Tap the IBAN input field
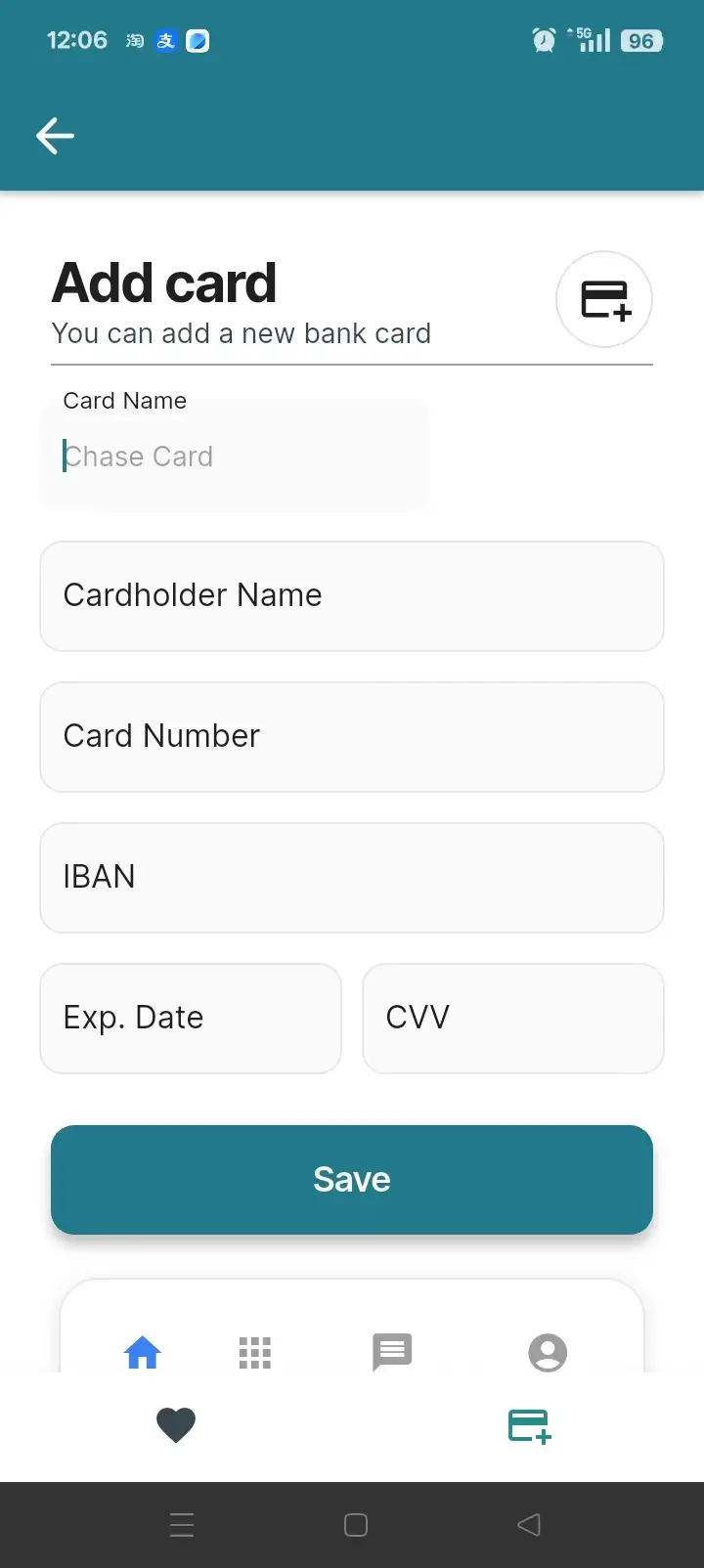 pyautogui.click(x=352, y=877)
